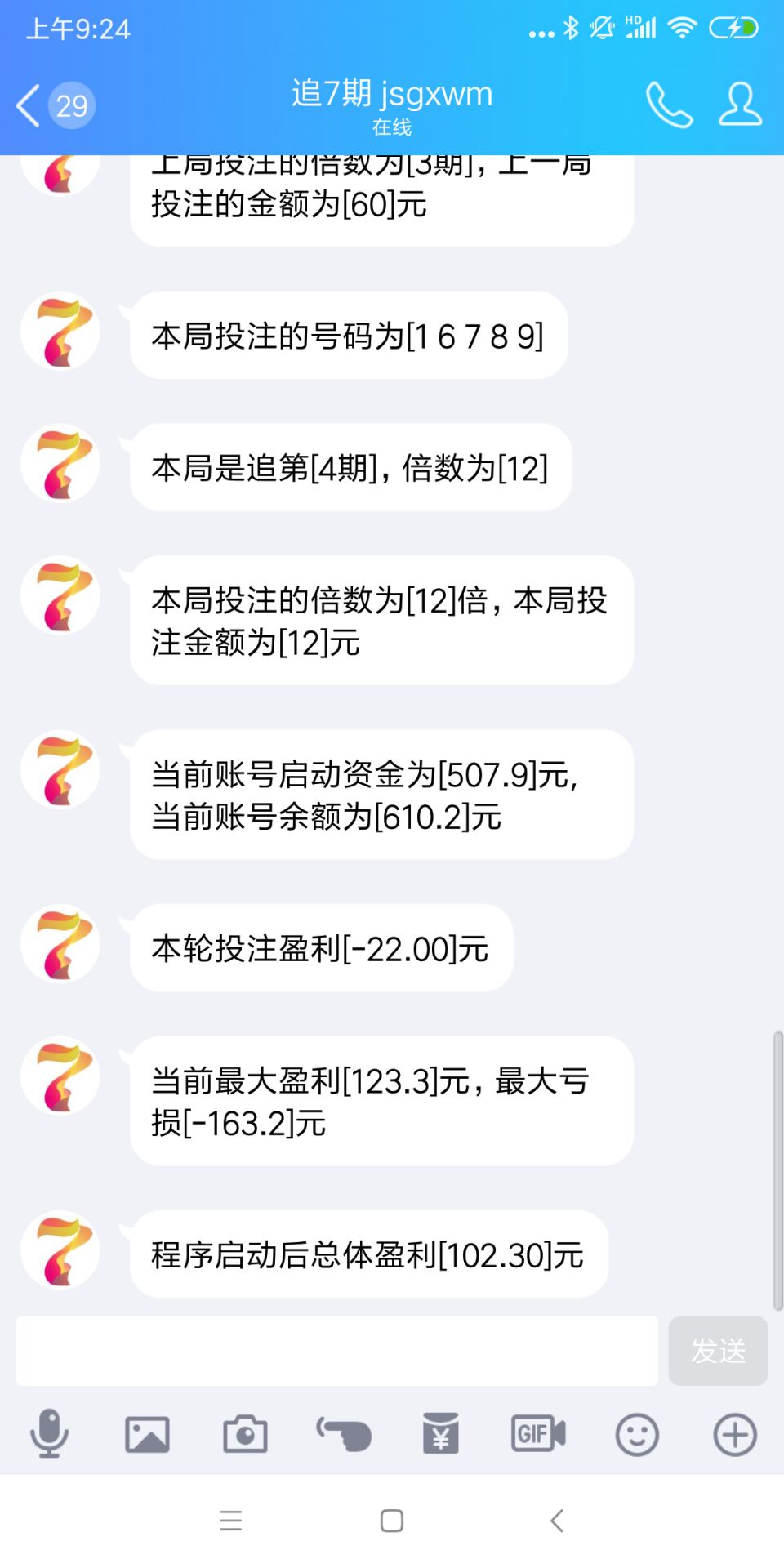784x1568 pixels.
Task: Open the contact profile icon
Action: pyautogui.click(x=740, y=105)
